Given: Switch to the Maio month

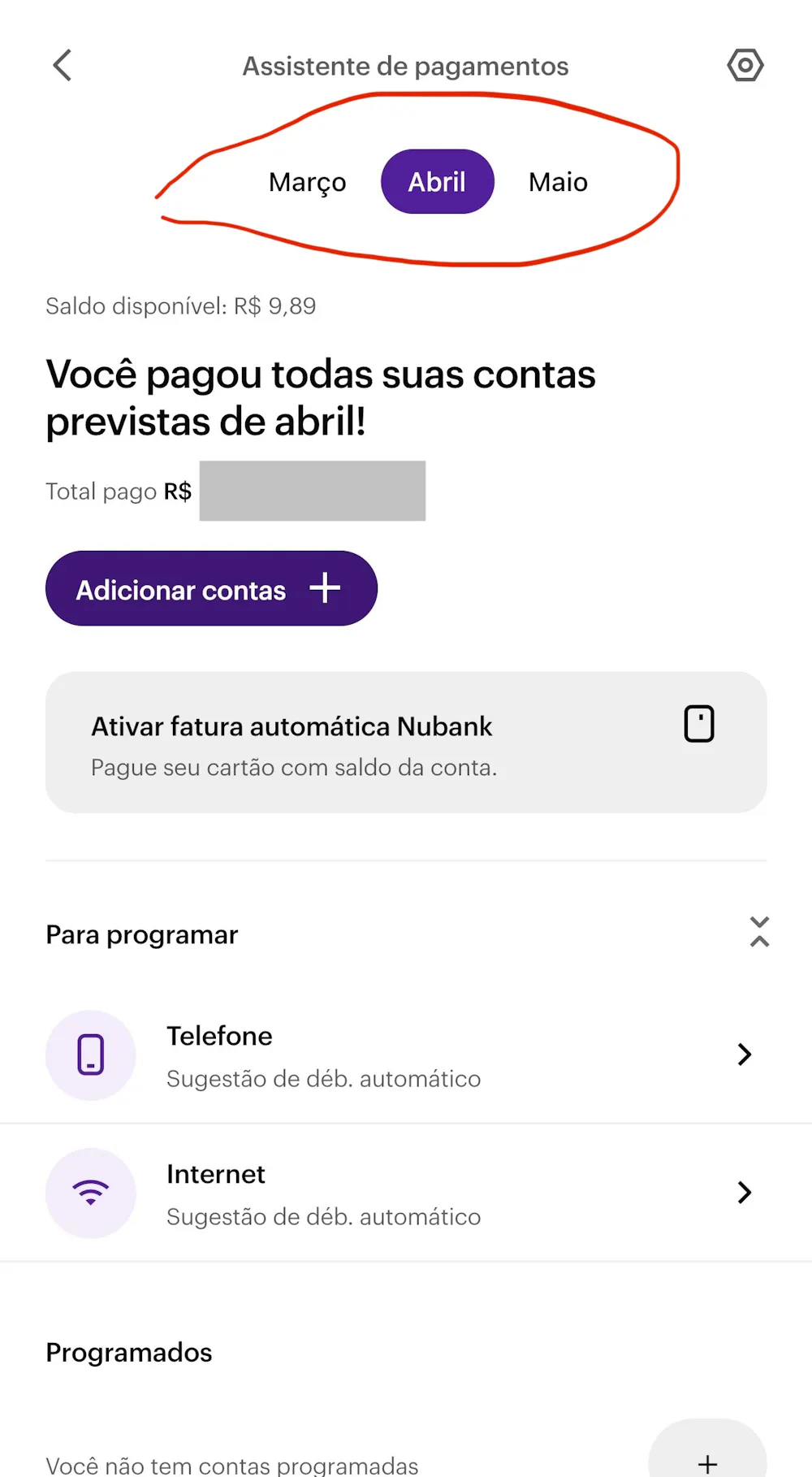Looking at the screenshot, I should (558, 182).
